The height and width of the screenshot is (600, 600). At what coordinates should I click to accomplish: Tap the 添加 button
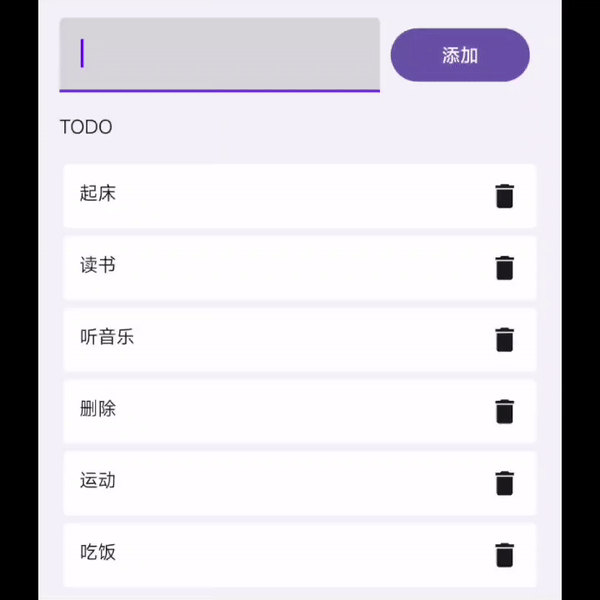pyautogui.click(x=460, y=55)
